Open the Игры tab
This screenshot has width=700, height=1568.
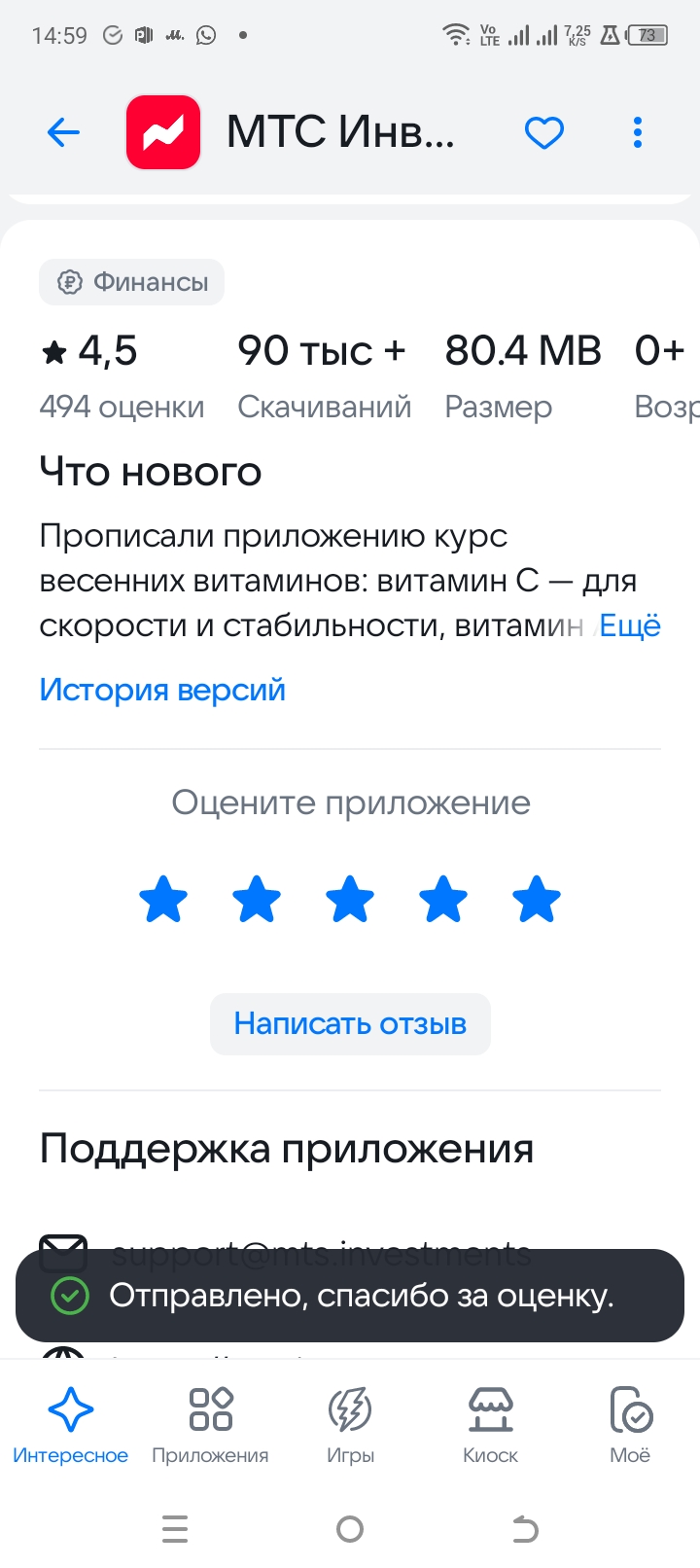pyautogui.click(x=350, y=1425)
